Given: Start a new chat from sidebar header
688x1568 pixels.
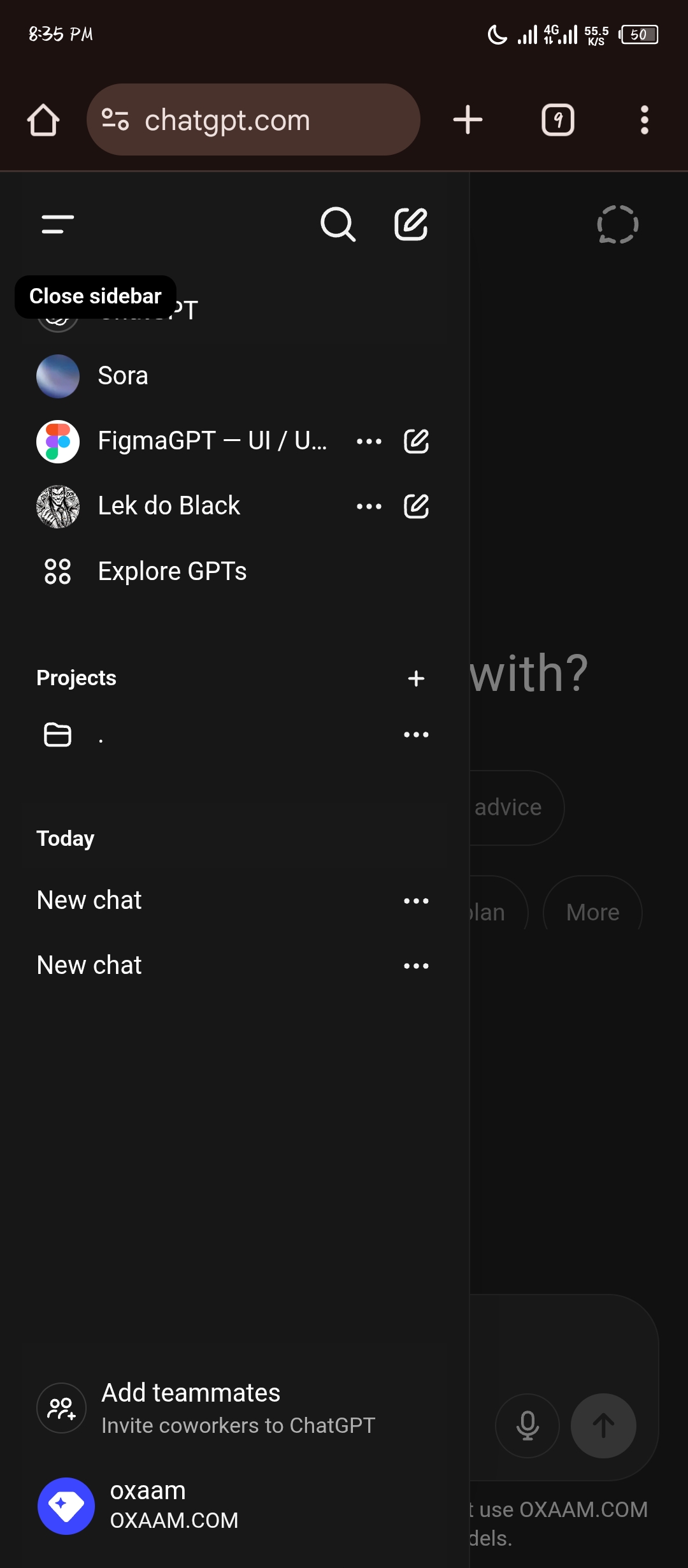Looking at the screenshot, I should click(411, 224).
